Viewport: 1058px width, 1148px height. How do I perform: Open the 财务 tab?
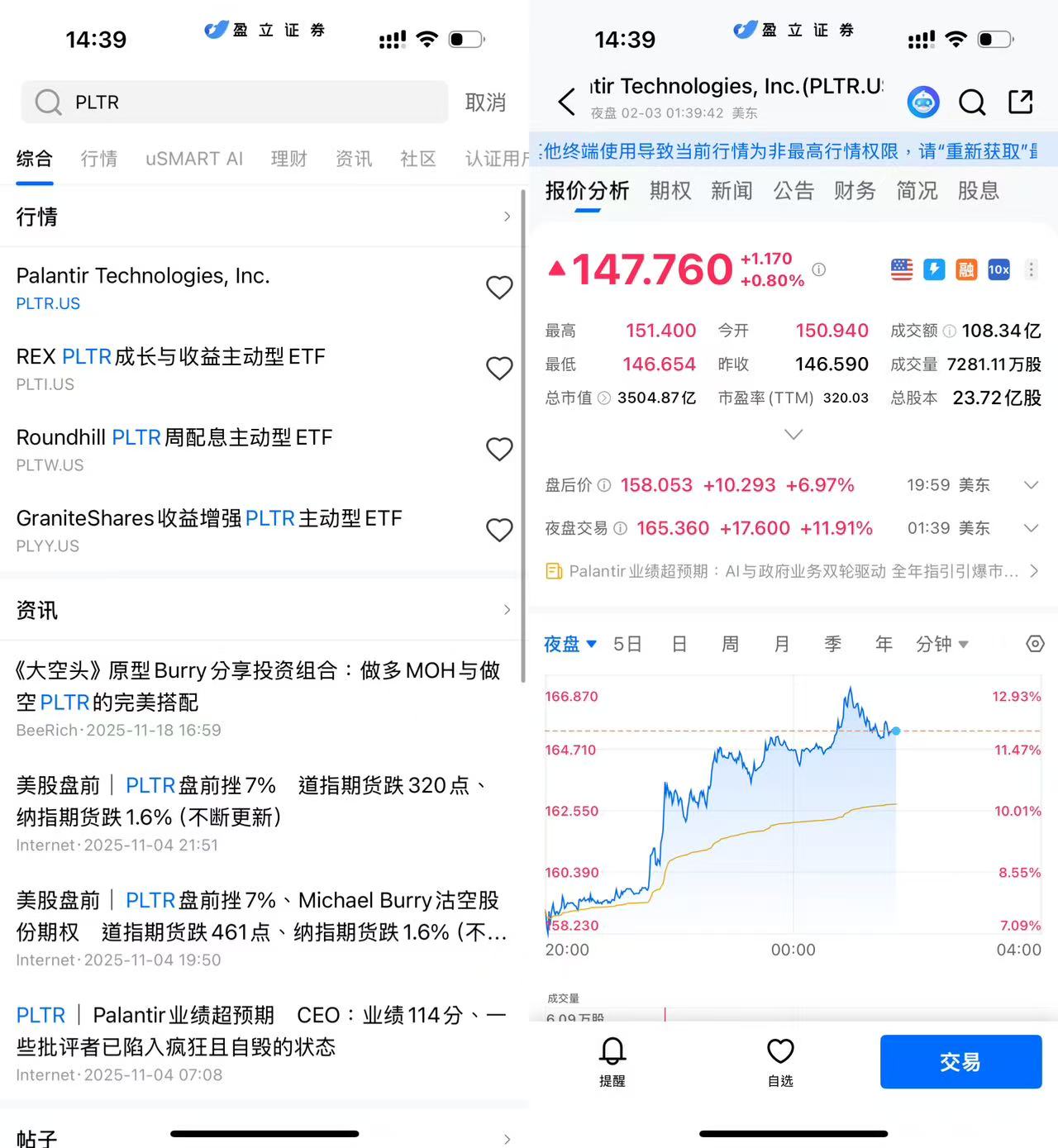coord(855,191)
